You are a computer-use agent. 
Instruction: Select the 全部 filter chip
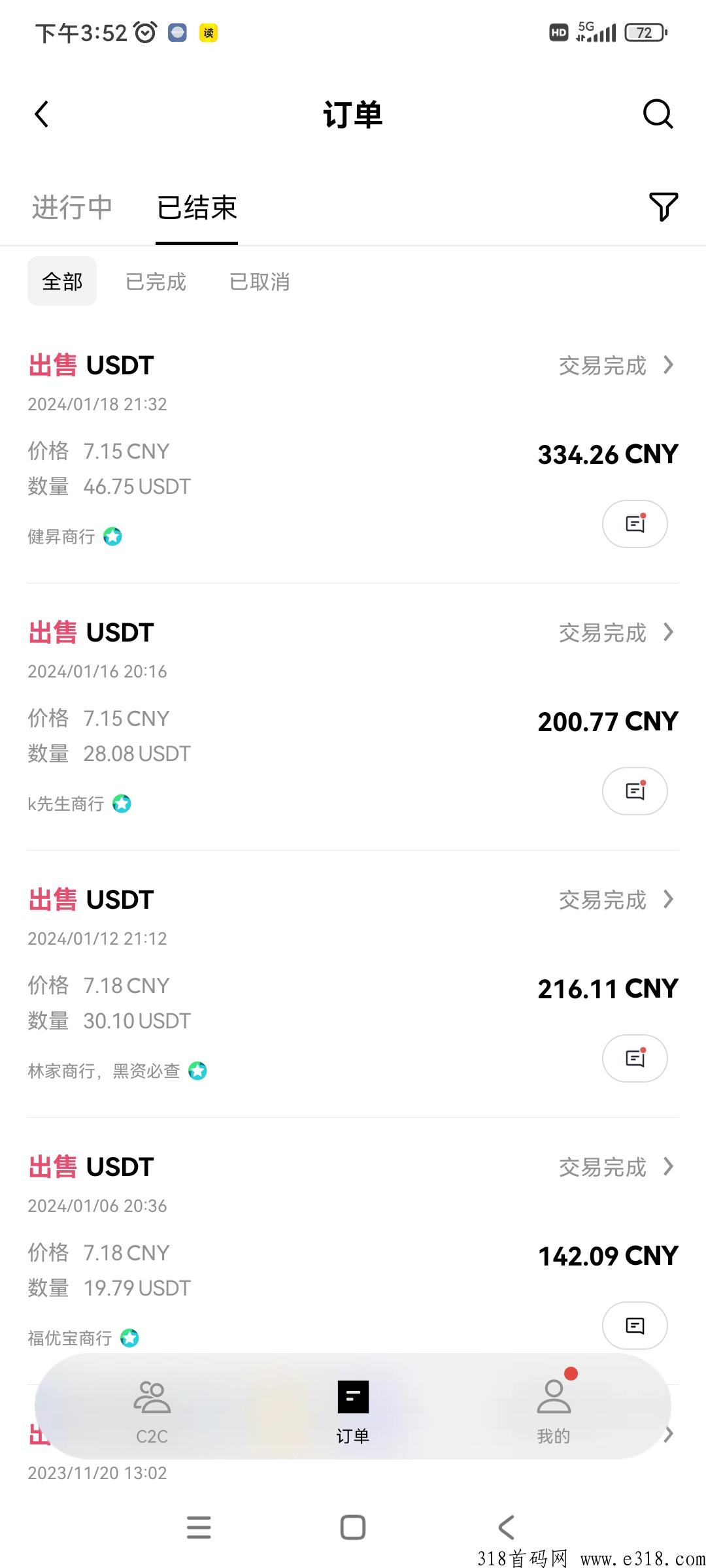(x=62, y=281)
